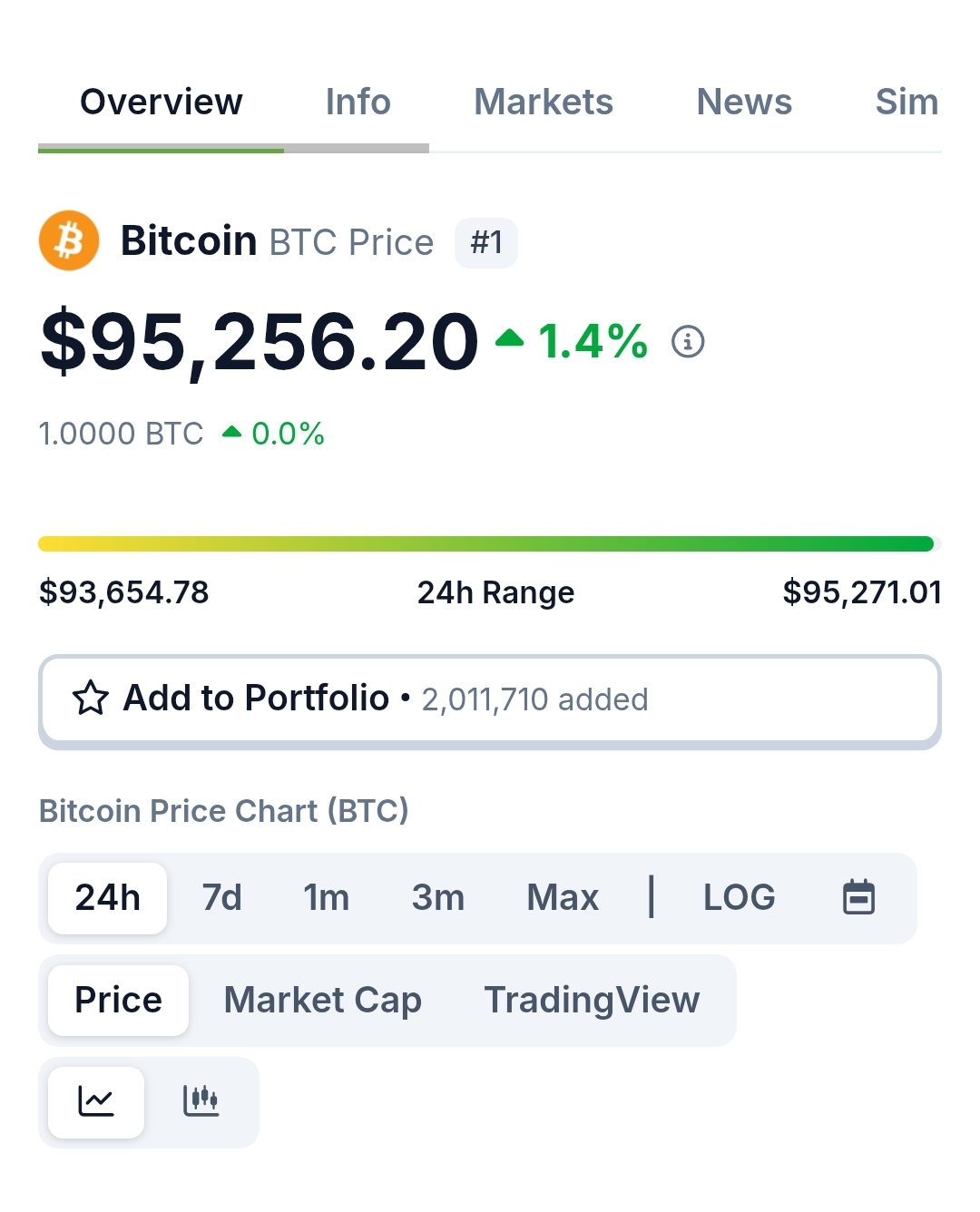The image size is (980, 1212).
Task: View the Max chart range
Action: coord(563,898)
